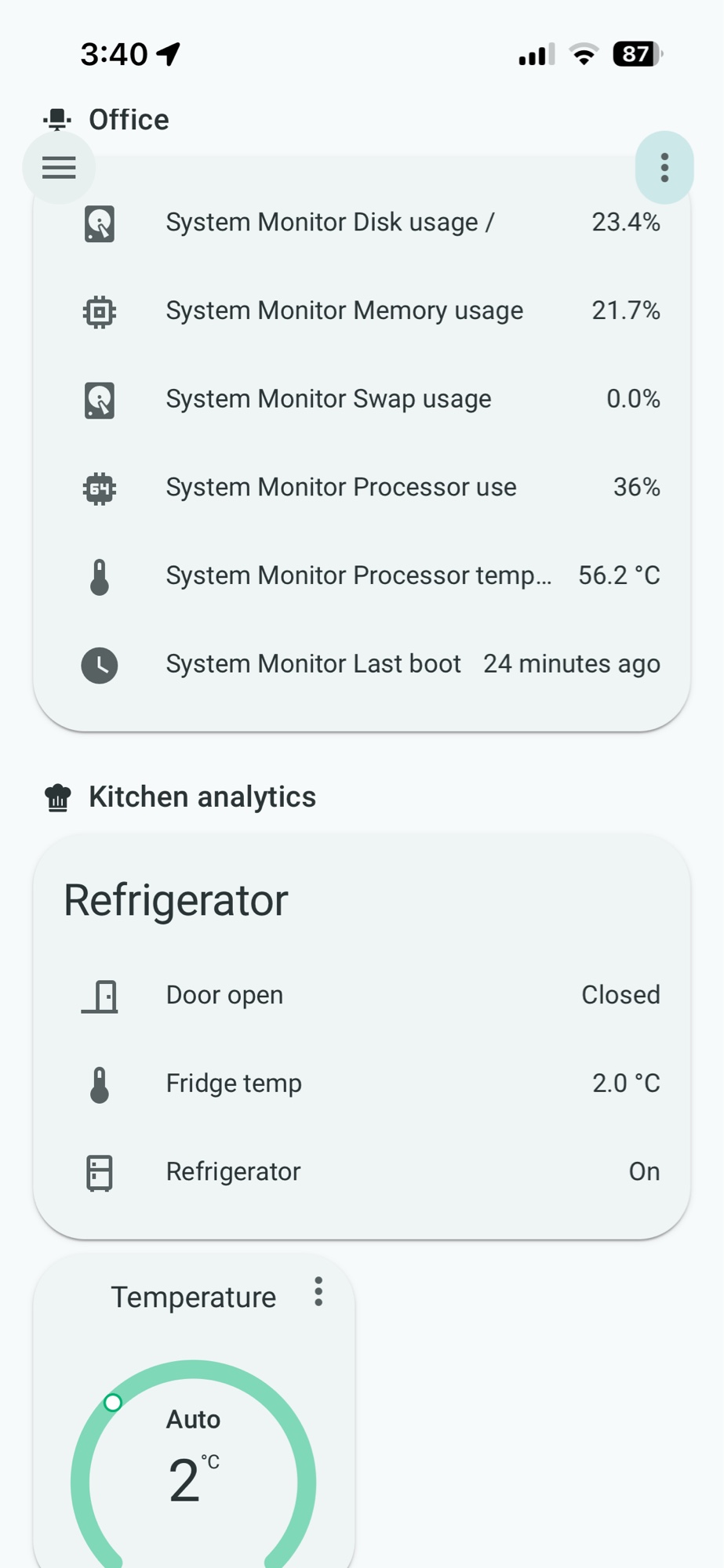The height and width of the screenshot is (1568, 724).
Task: Click the Memory usage chip icon
Action: (x=100, y=310)
